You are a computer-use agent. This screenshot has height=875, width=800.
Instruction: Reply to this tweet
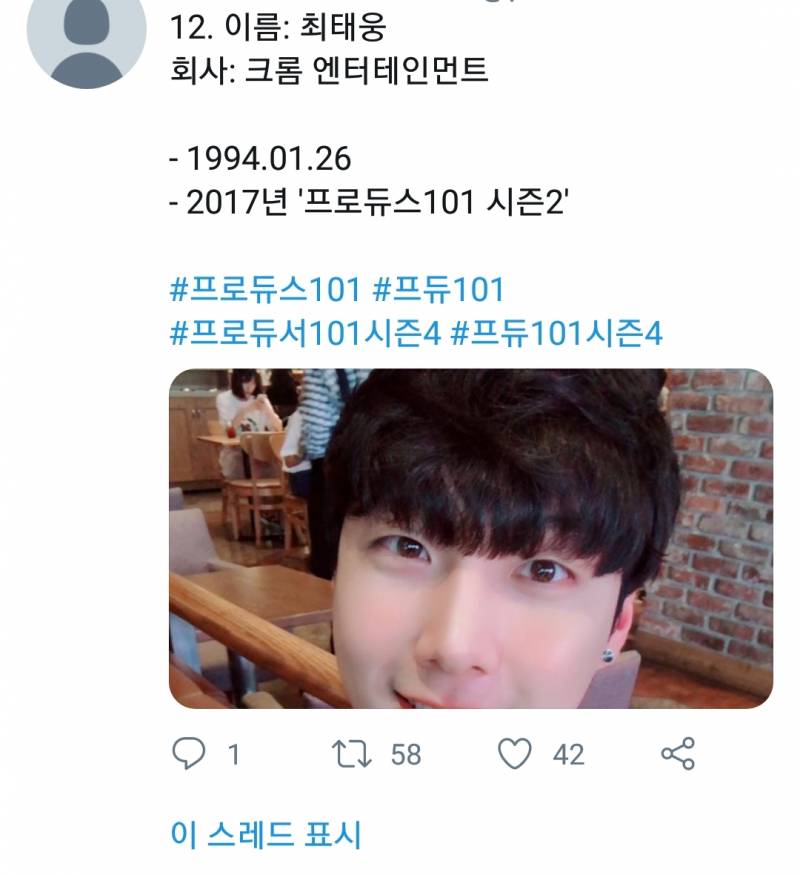coord(189,754)
